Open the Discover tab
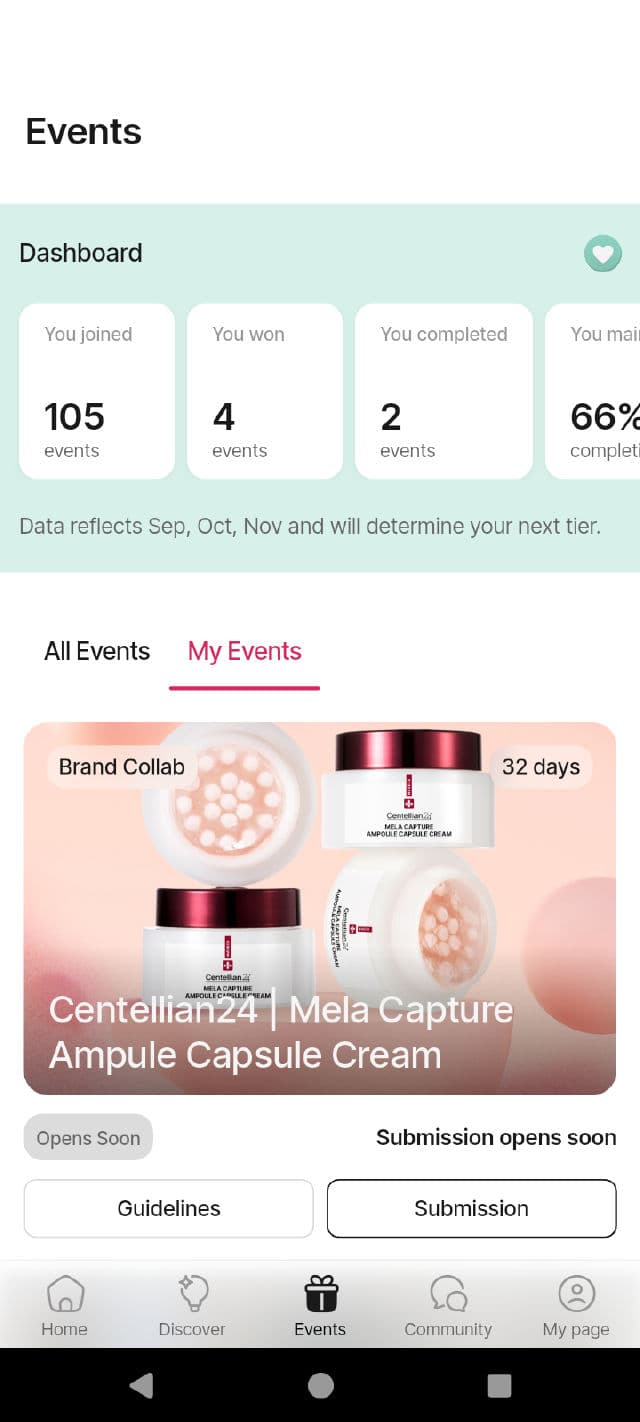The width and height of the screenshot is (640, 1422). (192, 1306)
